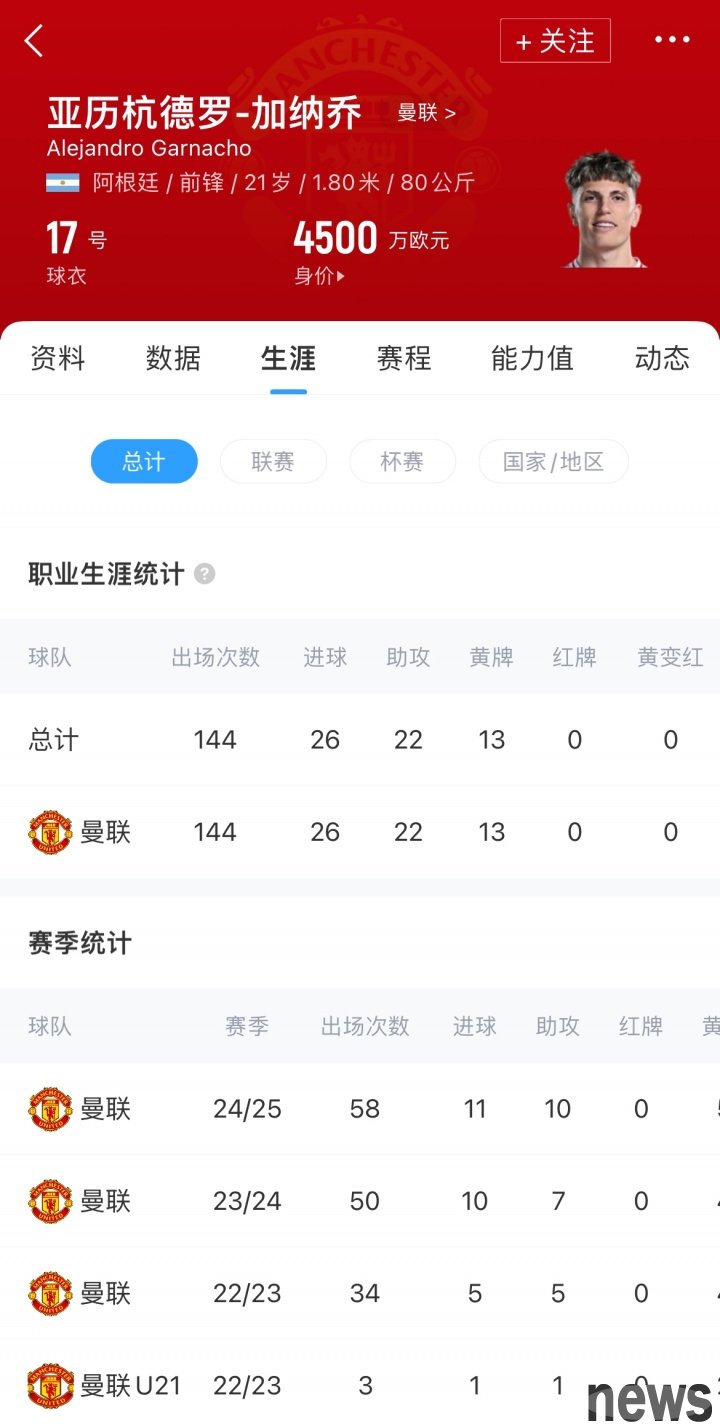Open the 能力值 tab
The height and width of the screenshot is (1427, 720).
(532, 358)
